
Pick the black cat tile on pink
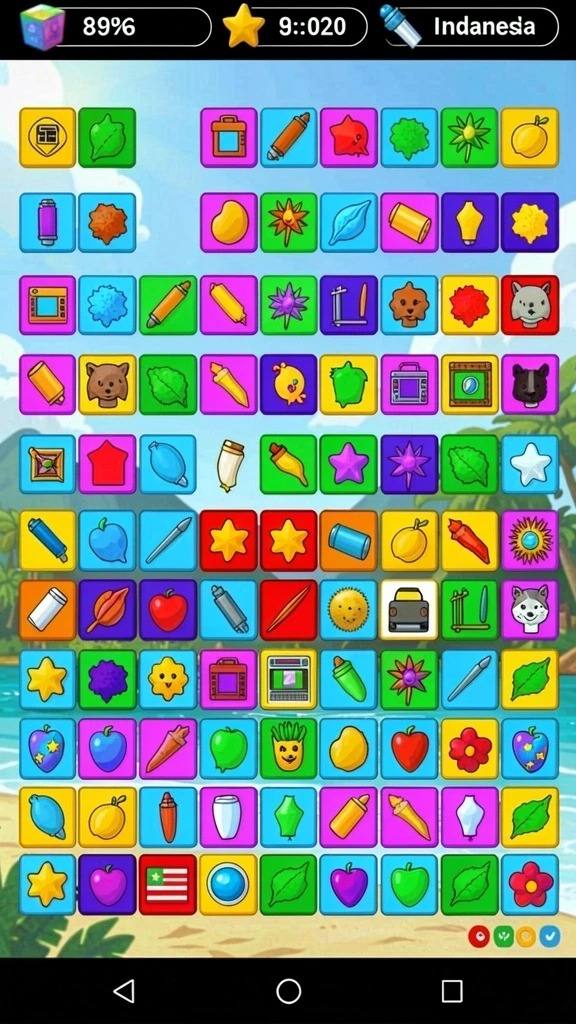point(530,385)
